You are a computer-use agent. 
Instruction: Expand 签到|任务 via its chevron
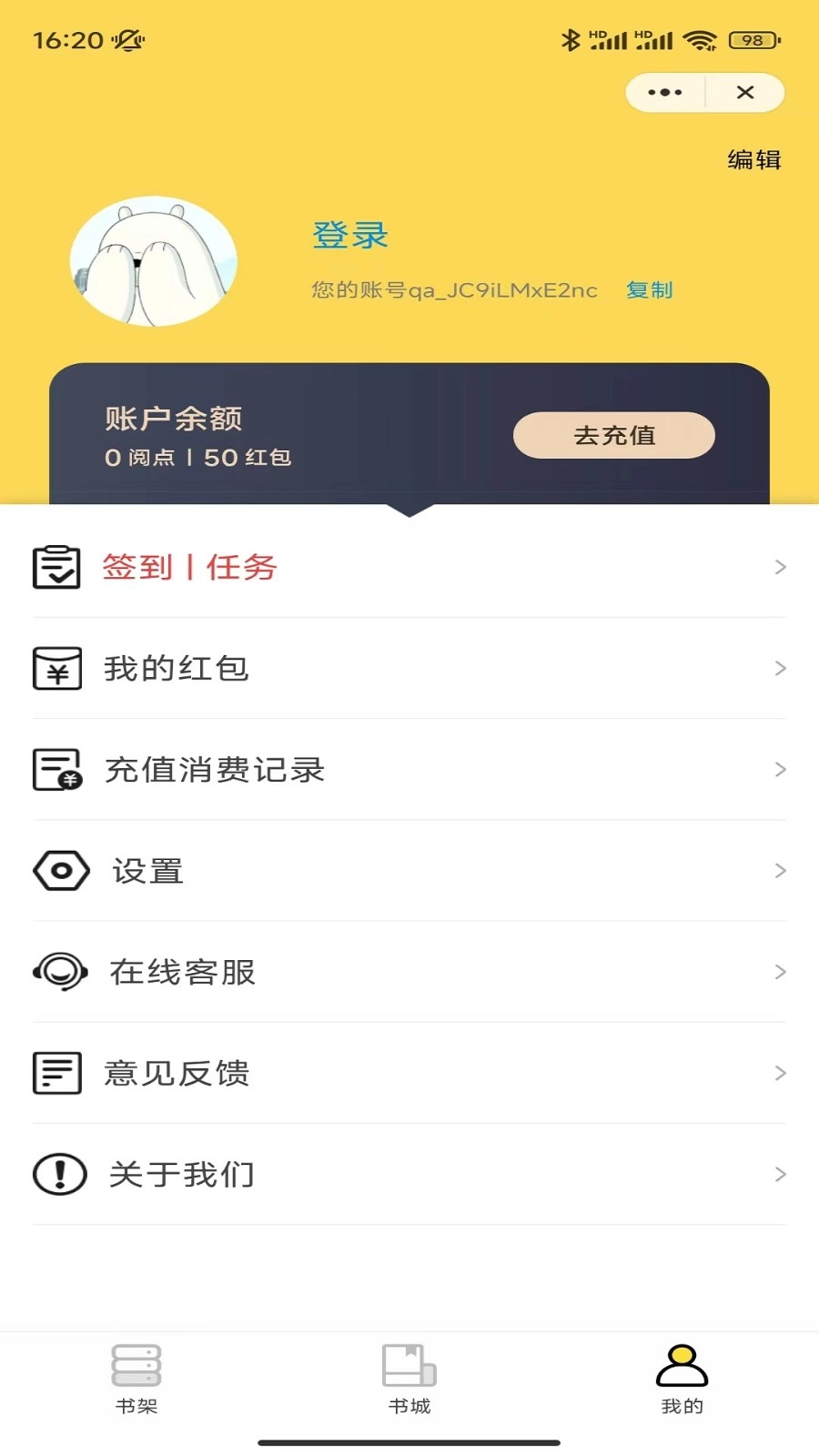click(x=781, y=567)
